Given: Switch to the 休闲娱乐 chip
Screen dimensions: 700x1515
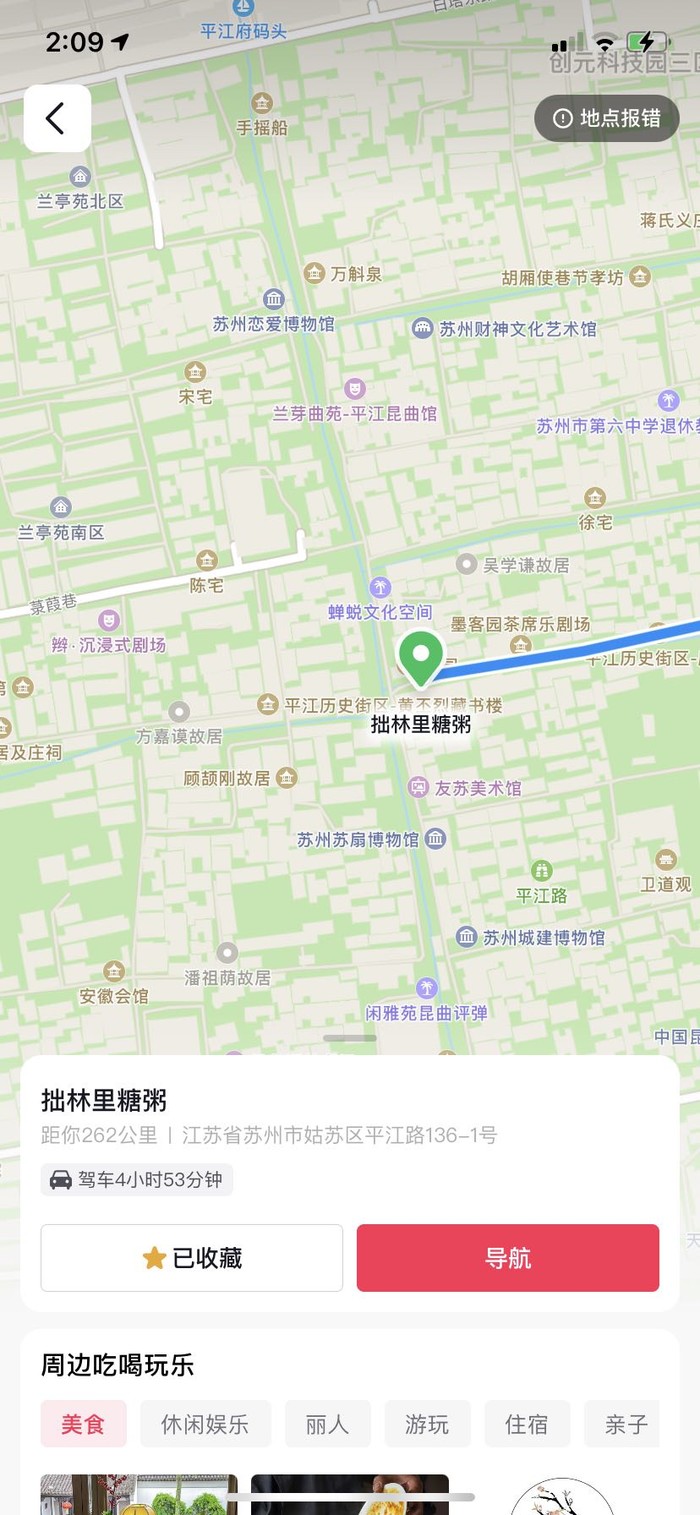Looking at the screenshot, I should click(205, 1424).
